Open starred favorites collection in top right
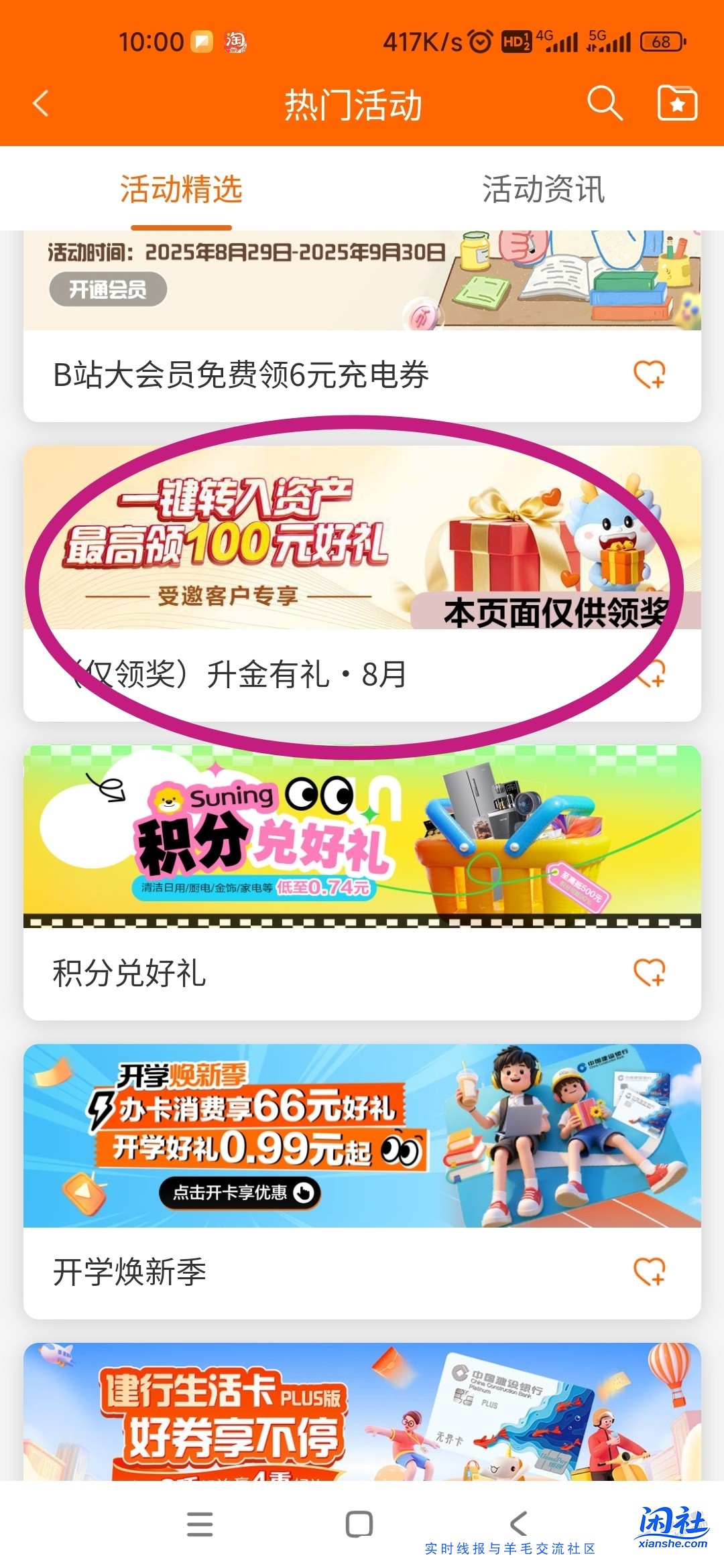 coord(678,104)
